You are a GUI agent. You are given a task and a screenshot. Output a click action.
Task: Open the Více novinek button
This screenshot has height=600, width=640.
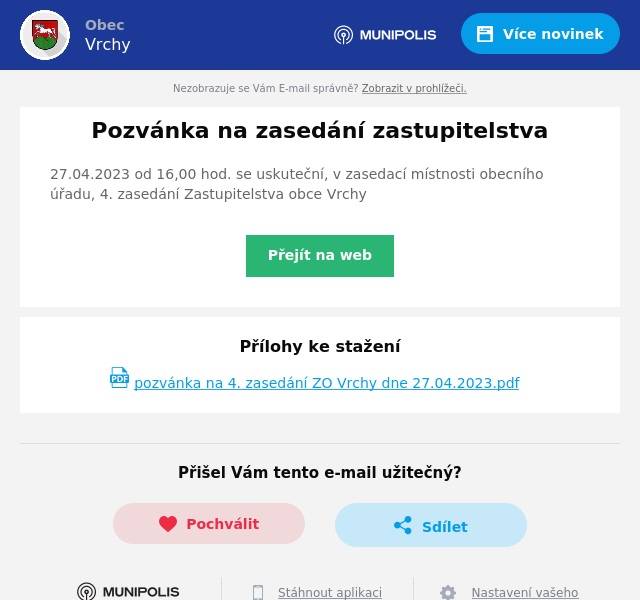[540, 34]
